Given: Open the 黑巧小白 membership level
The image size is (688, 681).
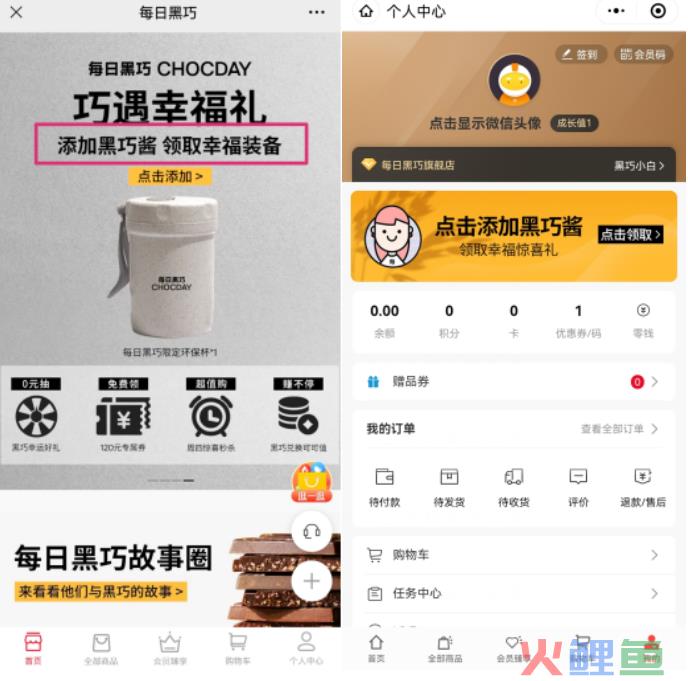Looking at the screenshot, I should point(638,165).
